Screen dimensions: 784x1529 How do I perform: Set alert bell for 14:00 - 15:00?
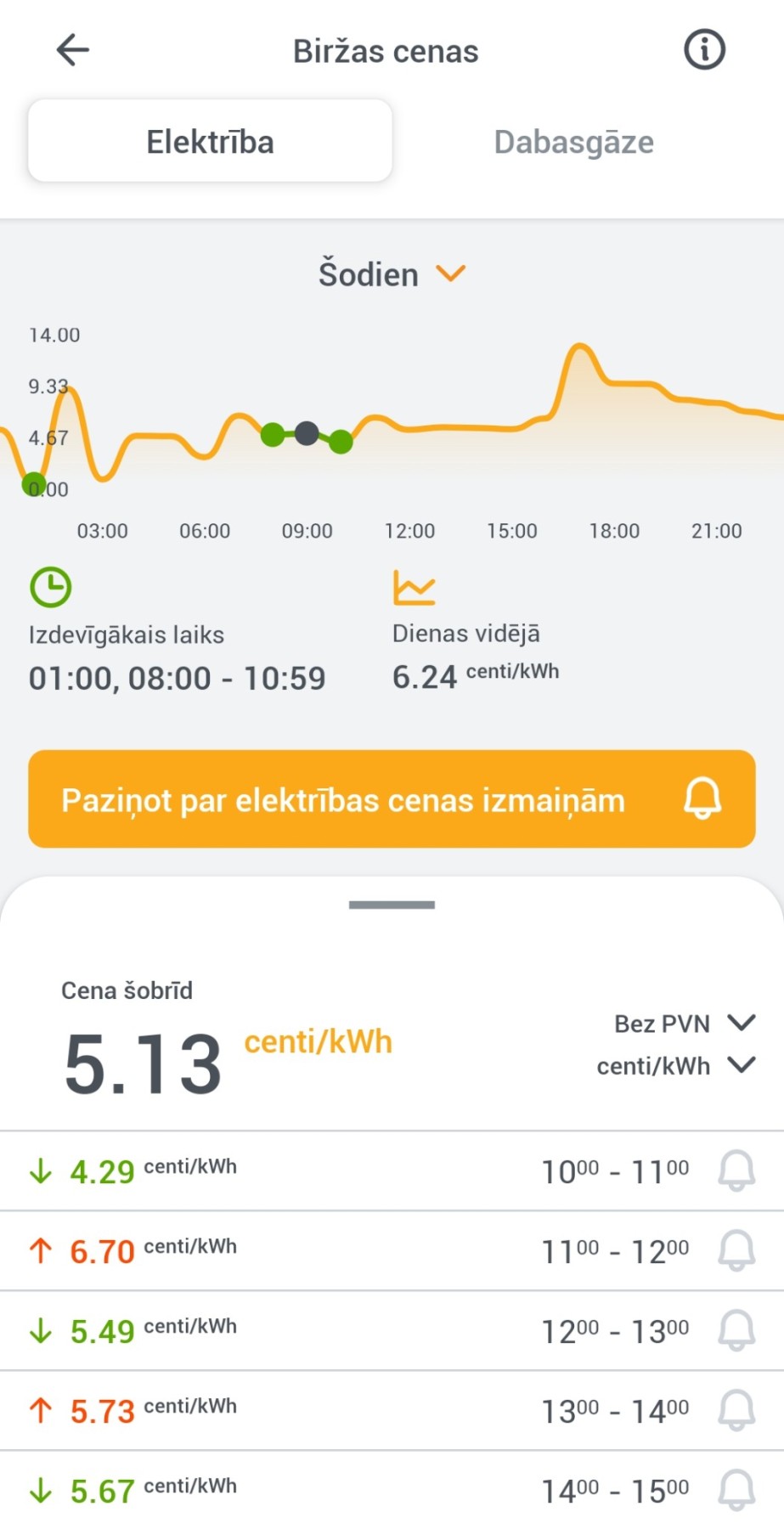pos(736,1491)
